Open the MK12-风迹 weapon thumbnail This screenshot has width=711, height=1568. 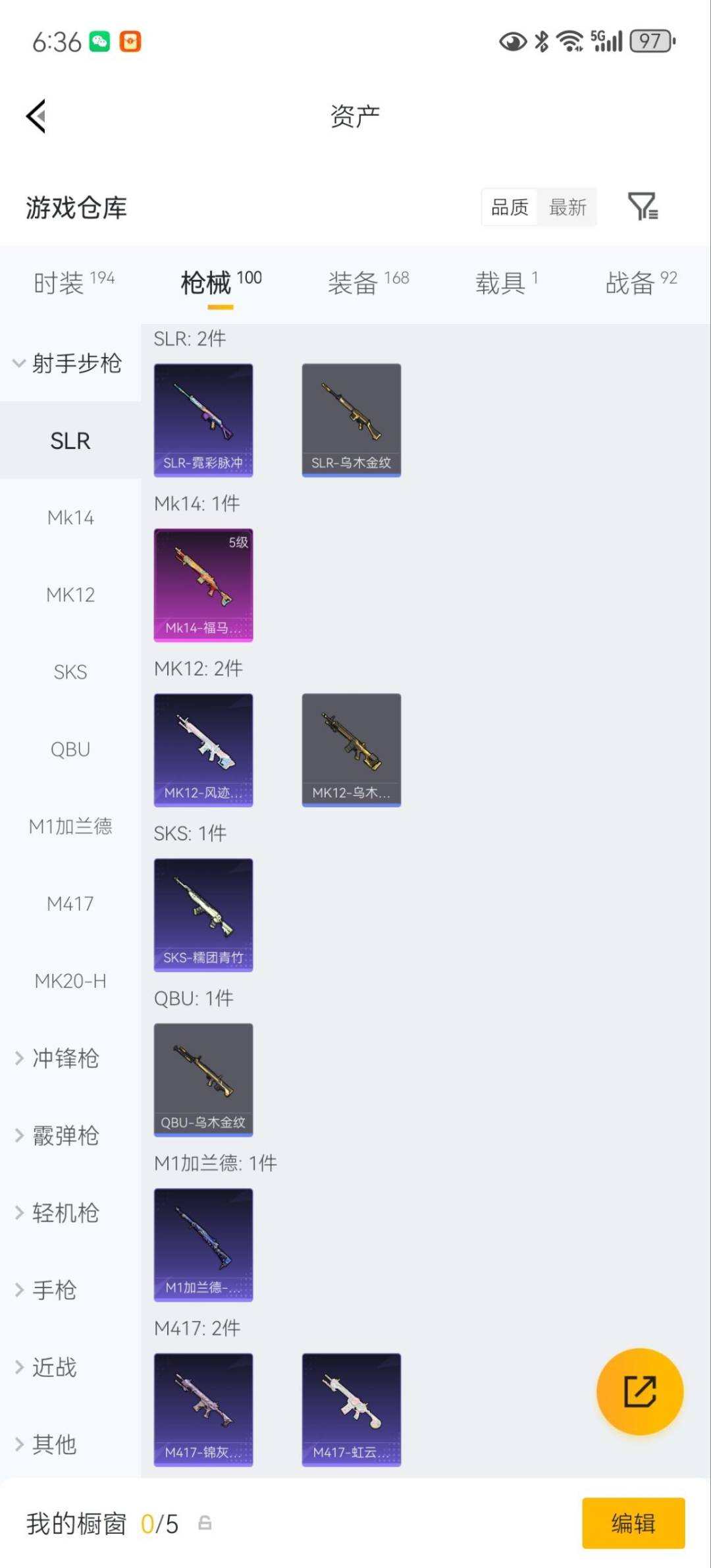(202, 750)
